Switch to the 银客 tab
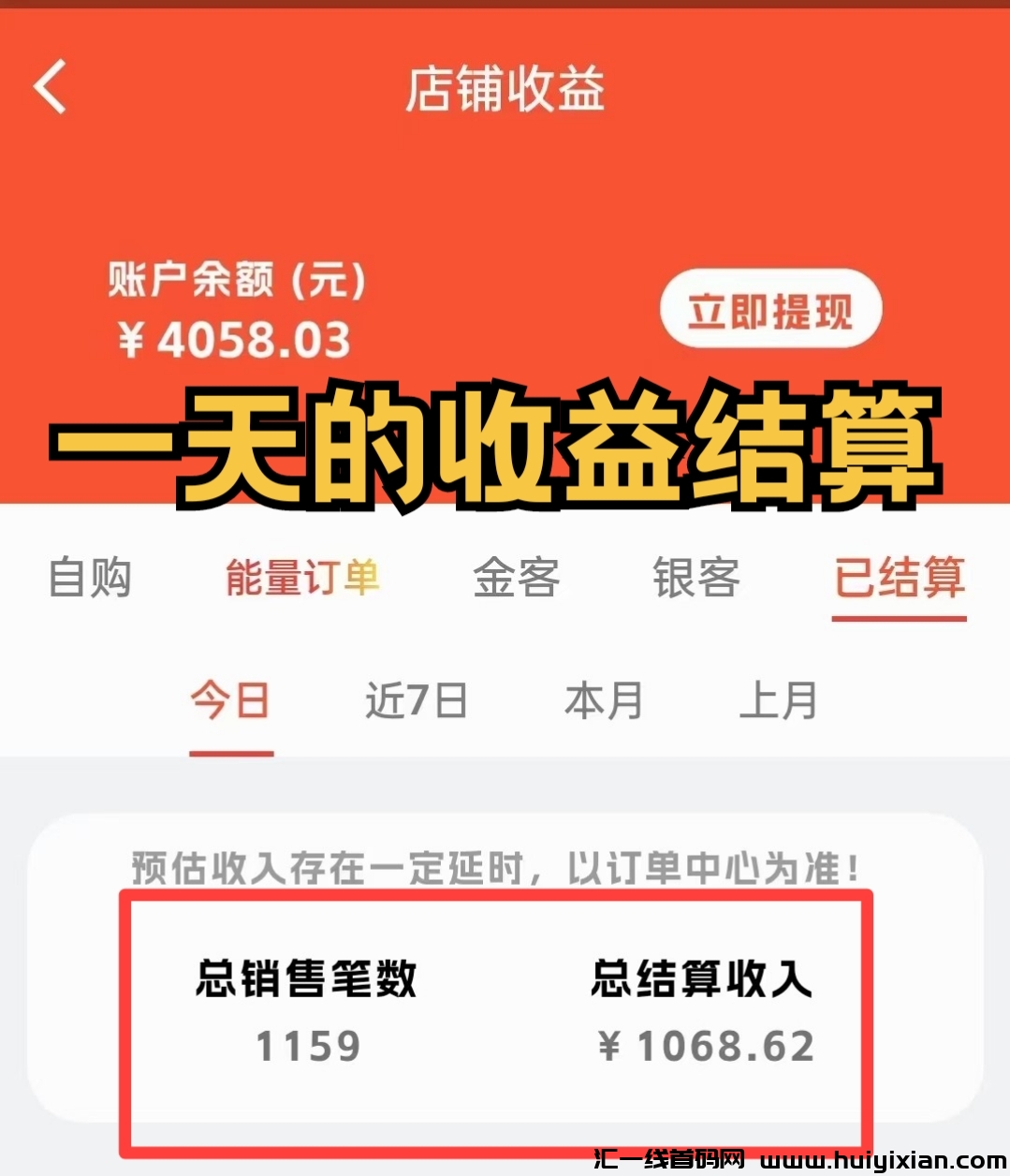 pyautogui.click(x=695, y=578)
